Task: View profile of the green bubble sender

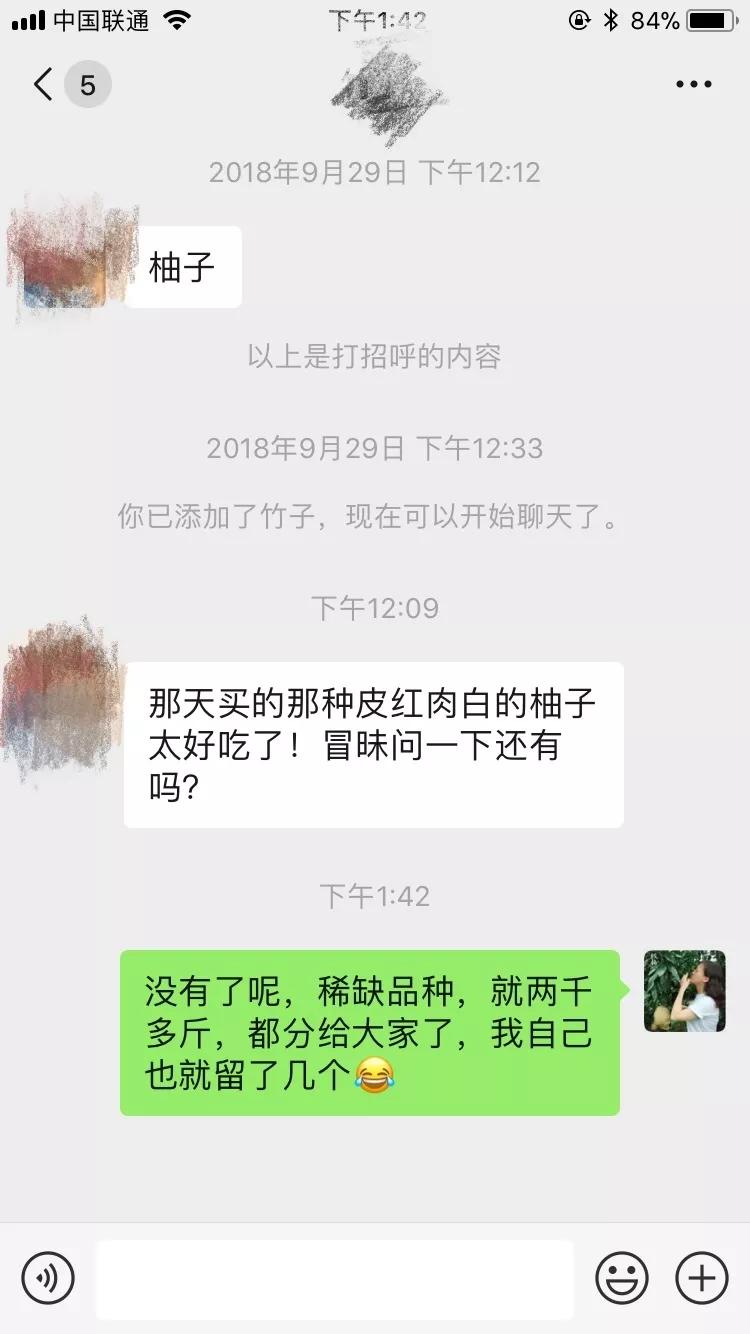Action: [x=684, y=991]
